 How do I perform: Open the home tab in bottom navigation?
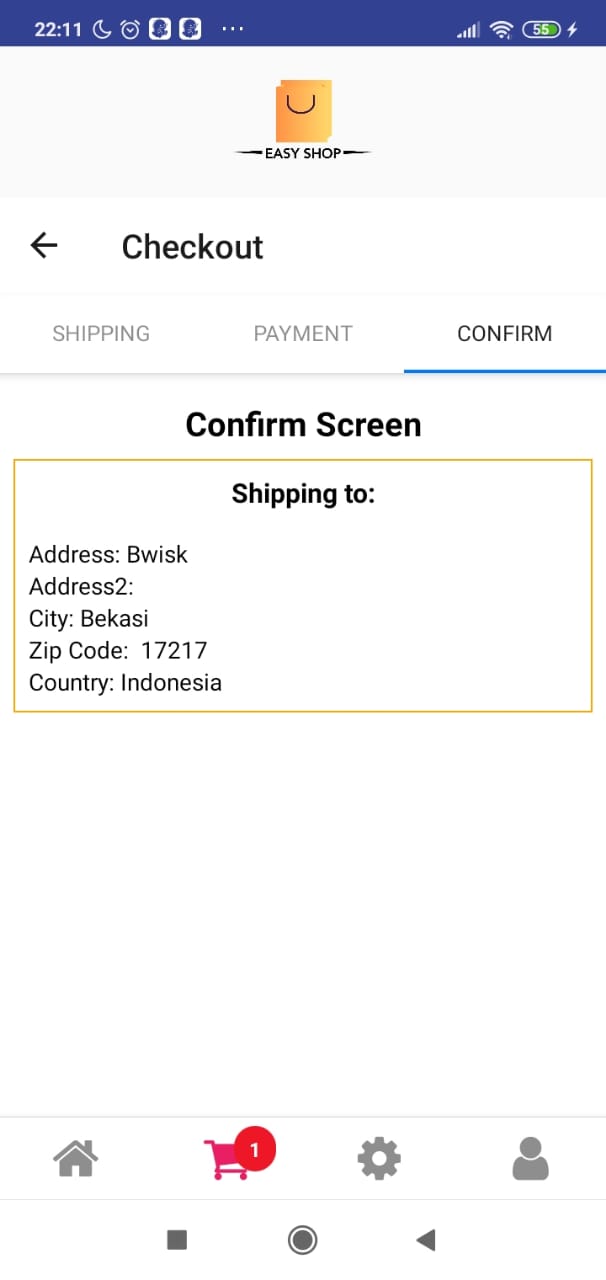(x=76, y=1159)
